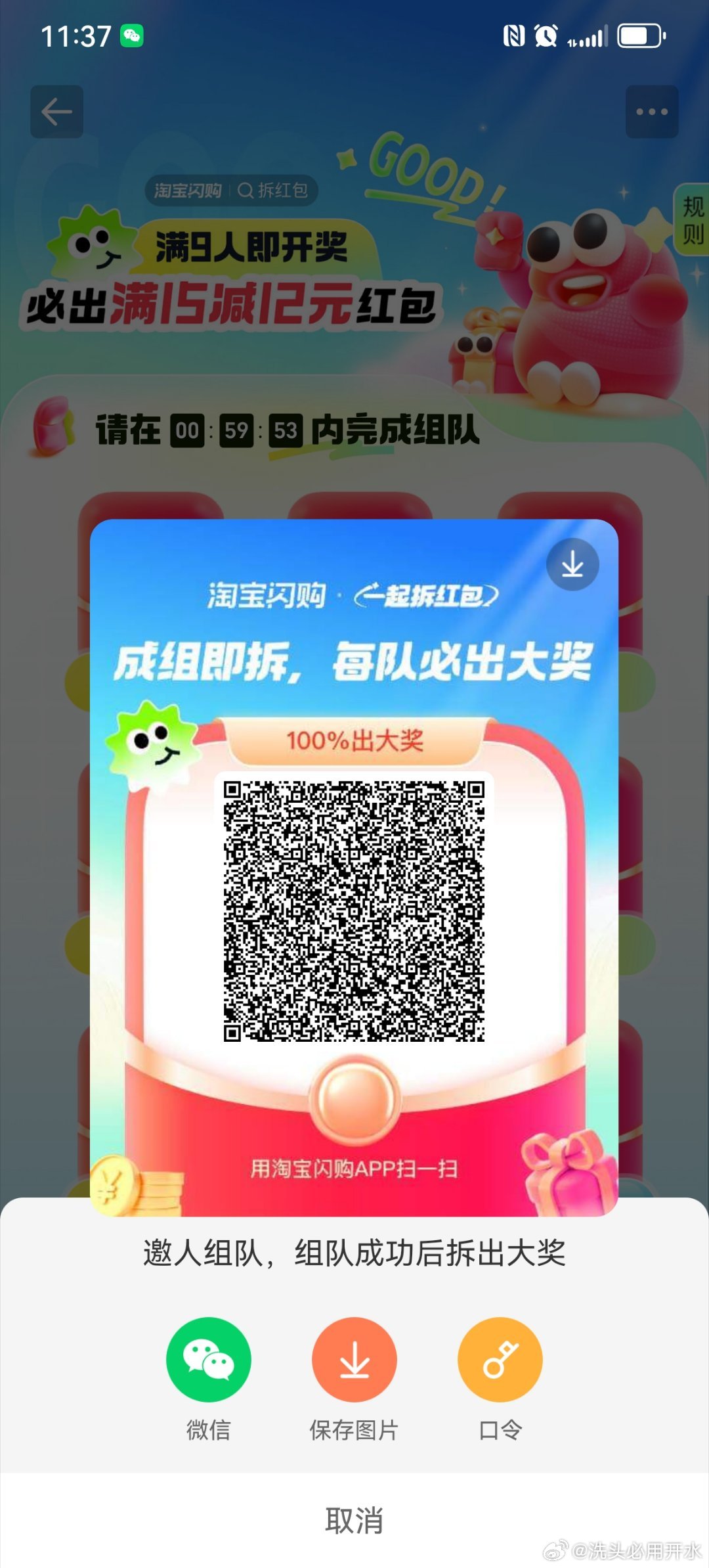Save the poster with 保存图片

pos(354,1360)
